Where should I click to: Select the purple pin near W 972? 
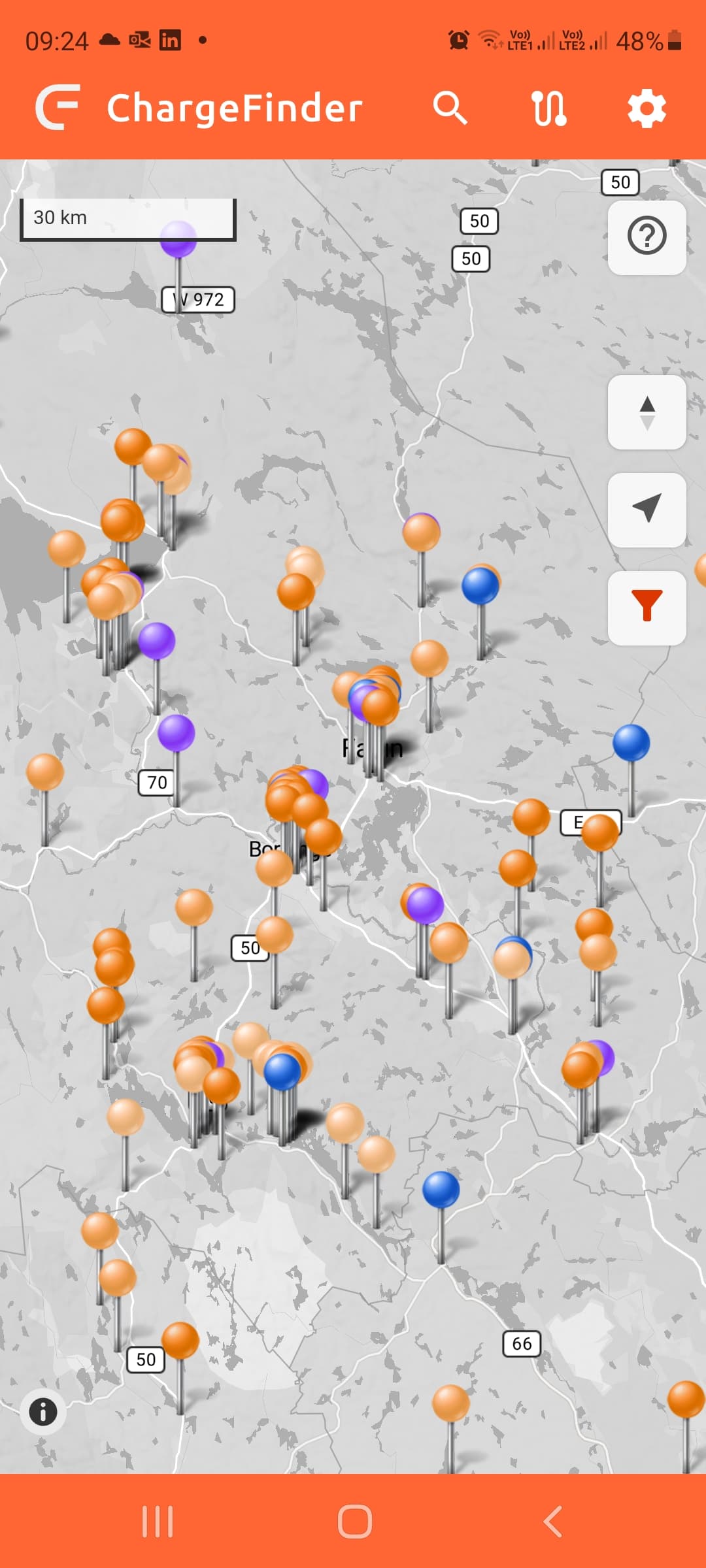(178, 239)
